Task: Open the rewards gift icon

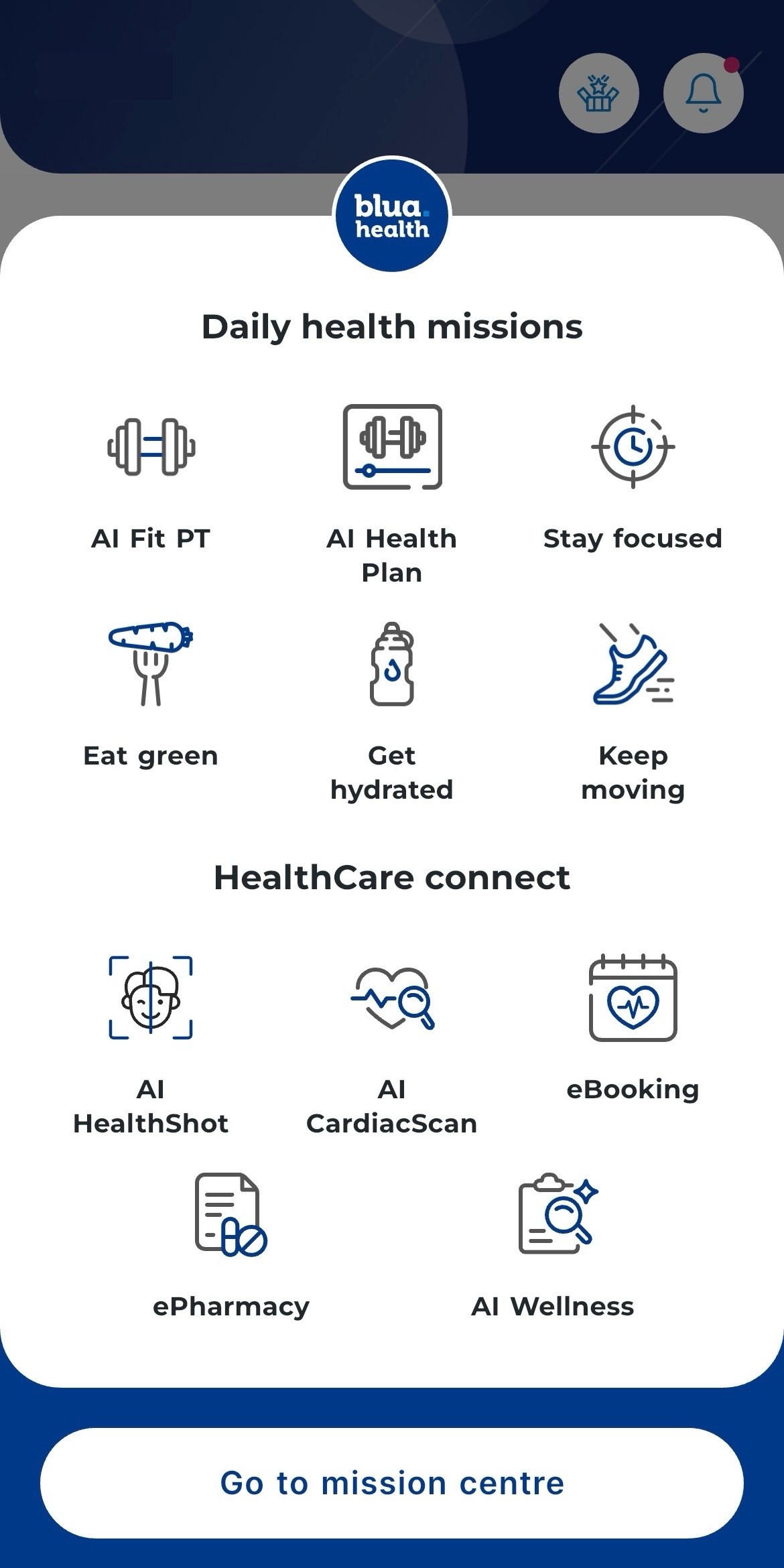Action: click(598, 93)
